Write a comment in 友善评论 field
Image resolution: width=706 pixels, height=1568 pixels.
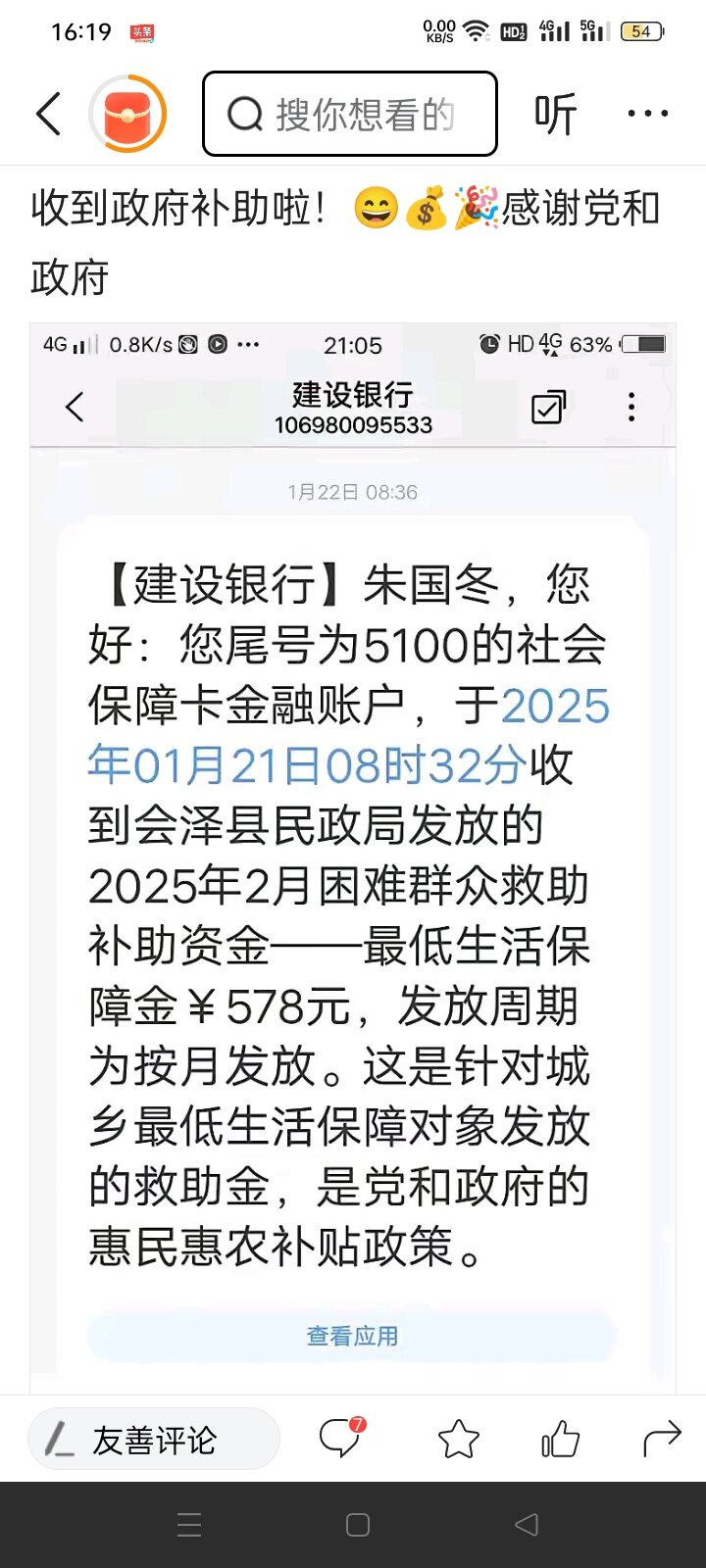154,1439
